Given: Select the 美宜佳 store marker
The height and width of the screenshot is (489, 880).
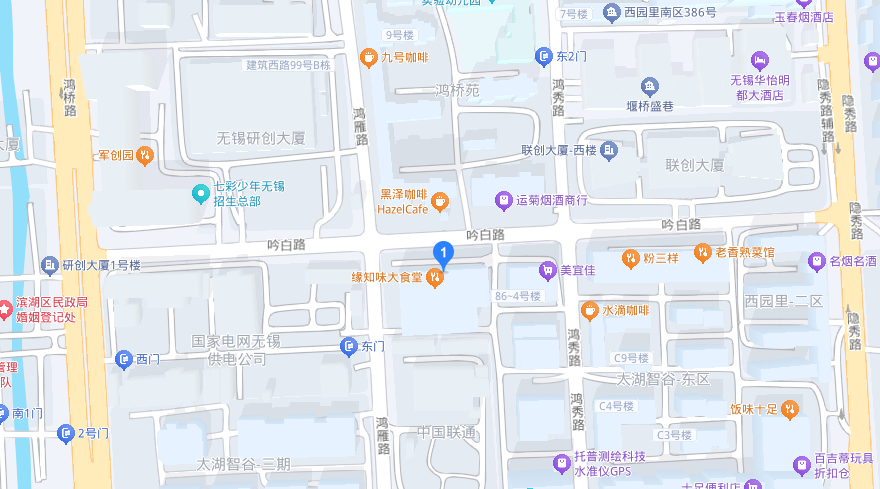Looking at the screenshot, I should 547,270.
